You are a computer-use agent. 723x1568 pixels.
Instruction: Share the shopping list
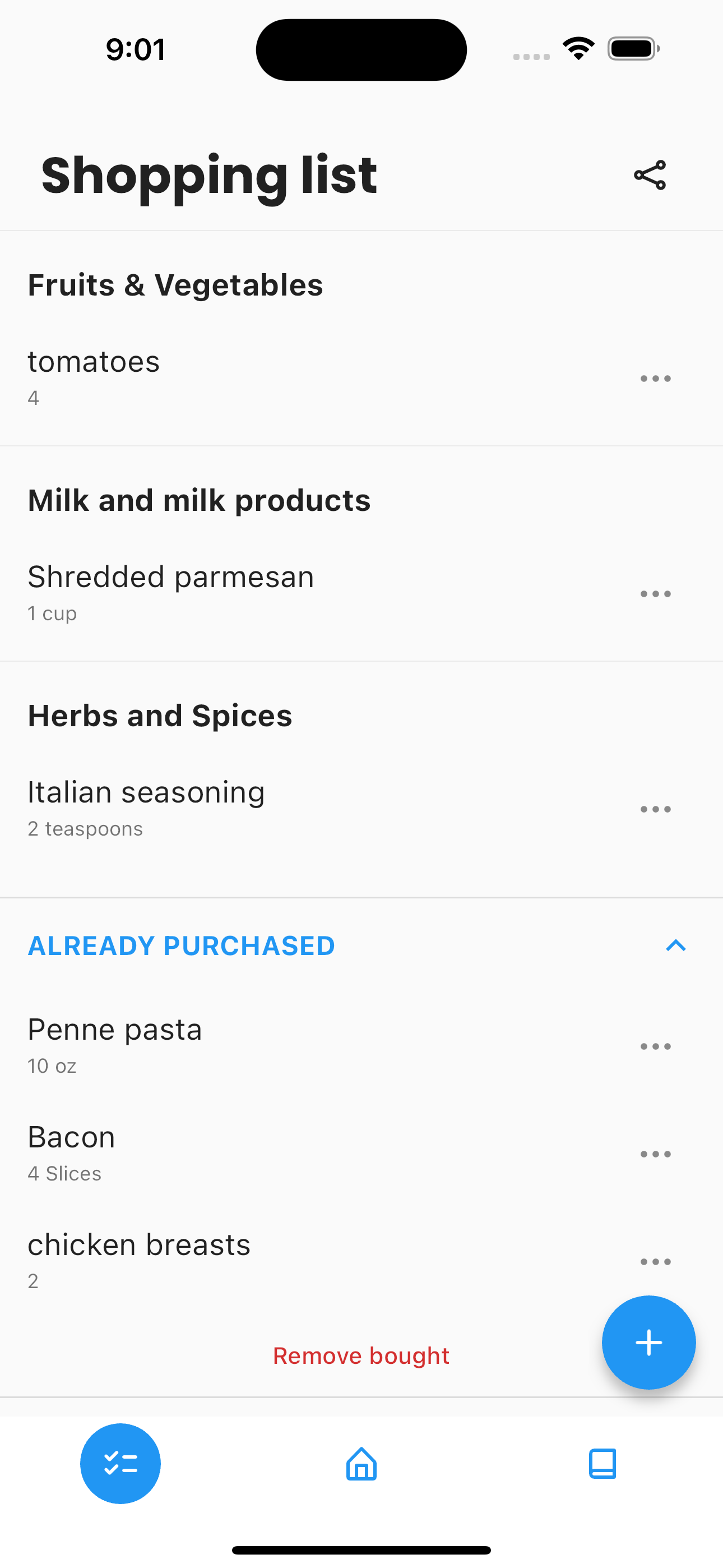[x=650, y=176]
